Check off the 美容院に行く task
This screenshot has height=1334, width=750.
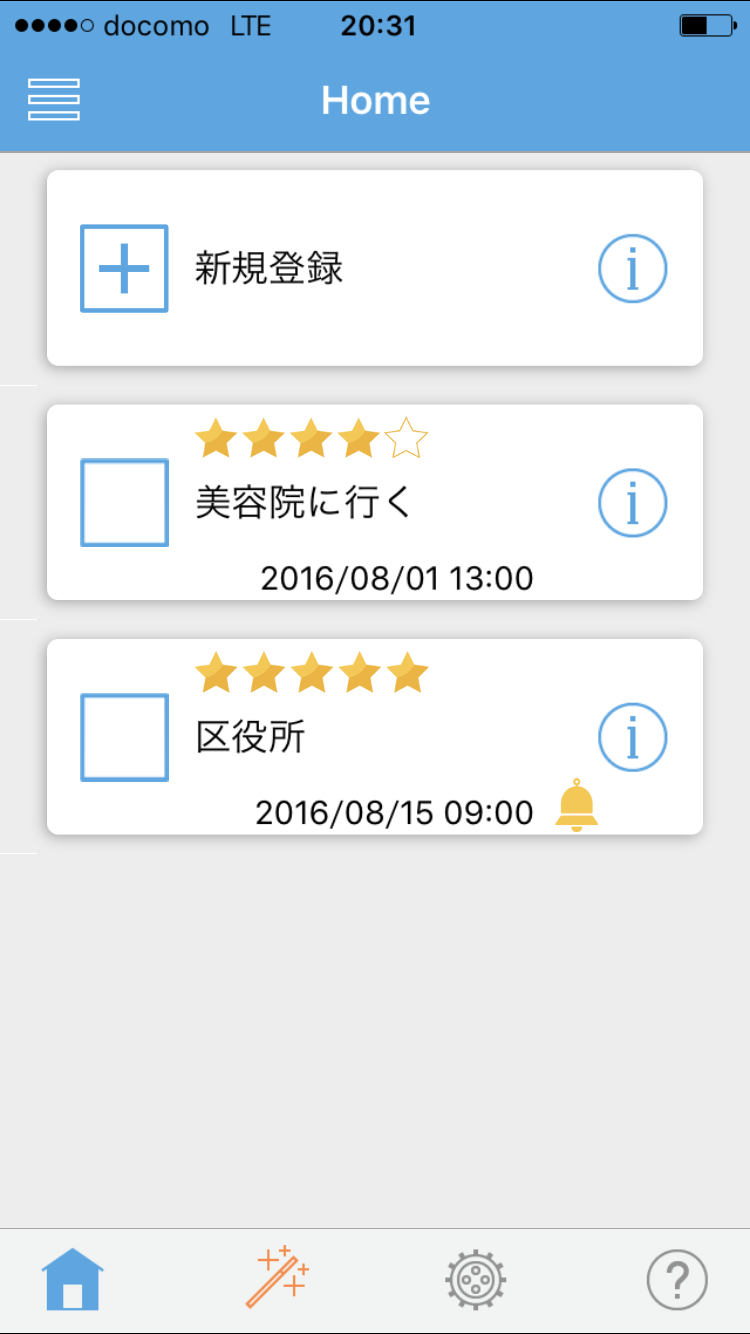124,503
